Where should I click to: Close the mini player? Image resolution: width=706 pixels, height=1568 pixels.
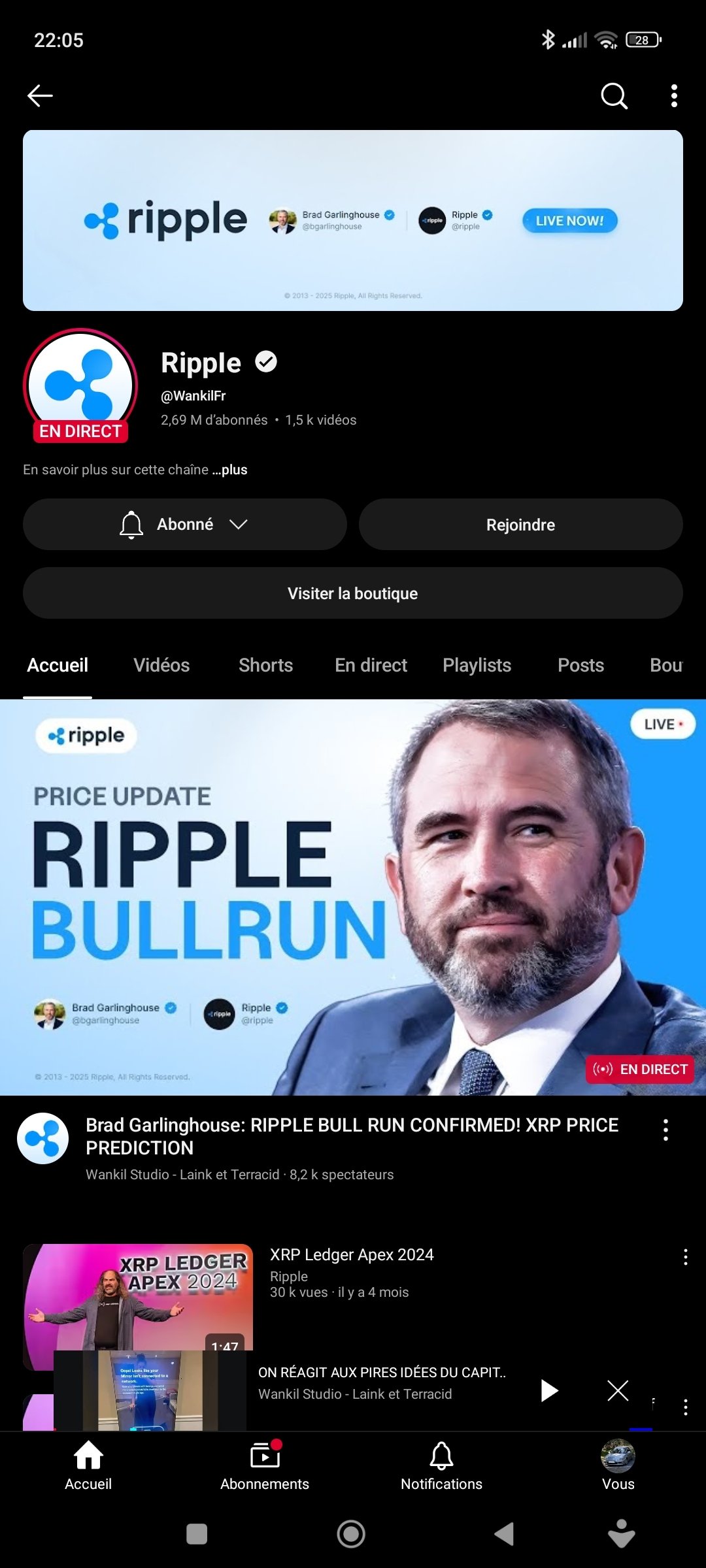point(618,1390)
